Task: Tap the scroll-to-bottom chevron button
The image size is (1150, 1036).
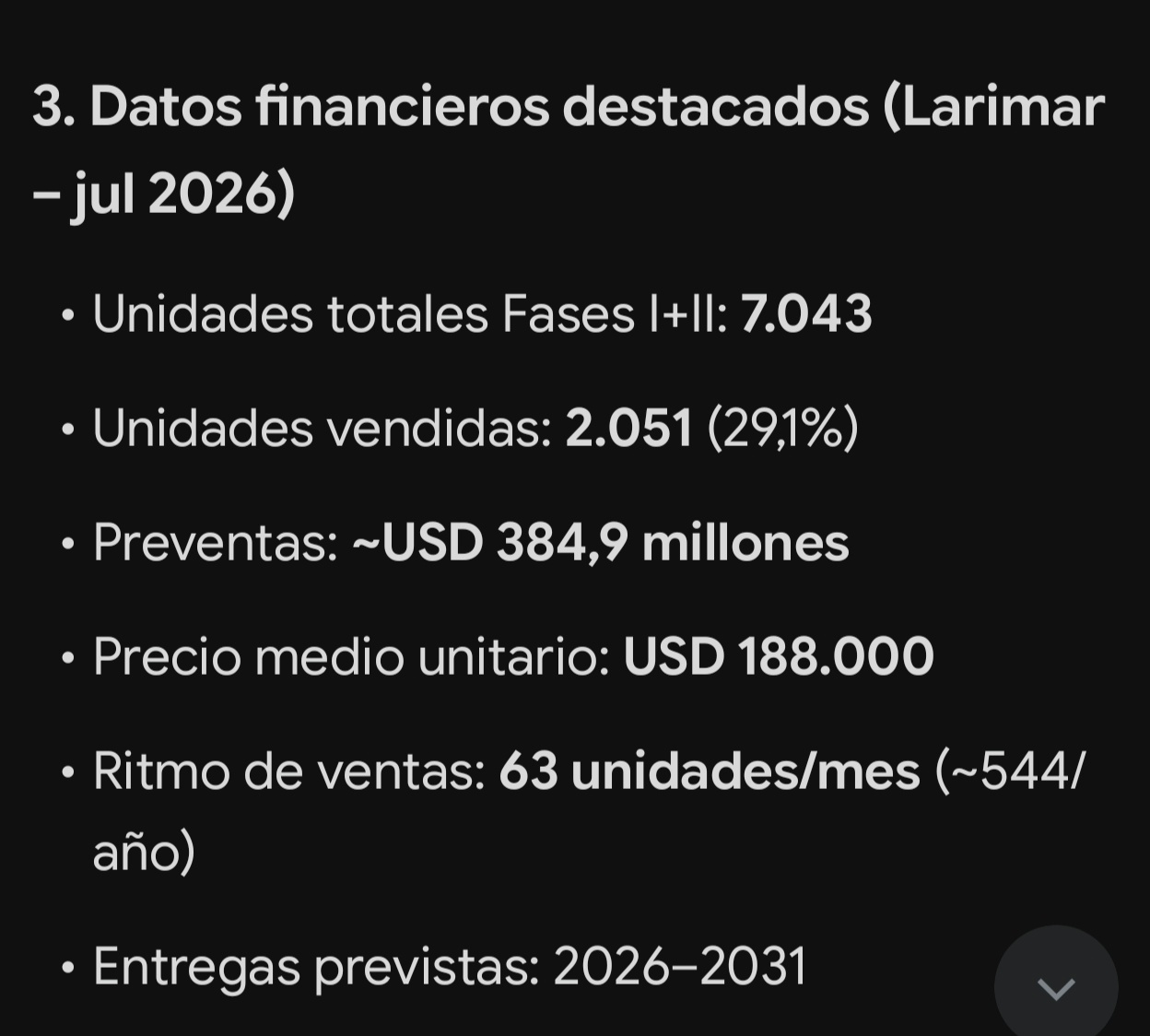Action: click(1056, 986)
